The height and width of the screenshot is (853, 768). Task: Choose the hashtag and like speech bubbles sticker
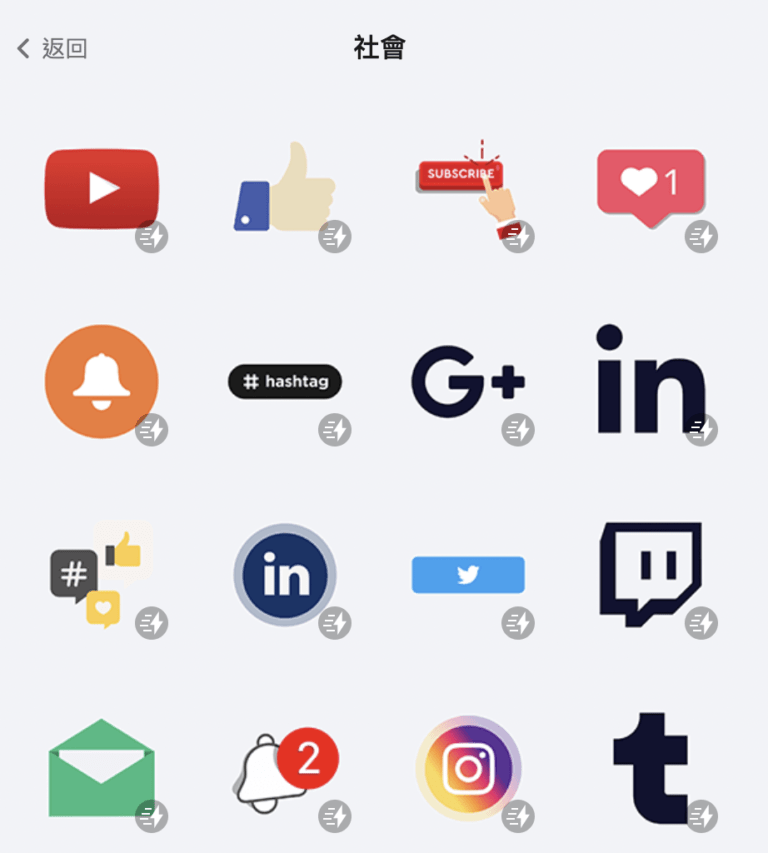click(x=101, y=574)
